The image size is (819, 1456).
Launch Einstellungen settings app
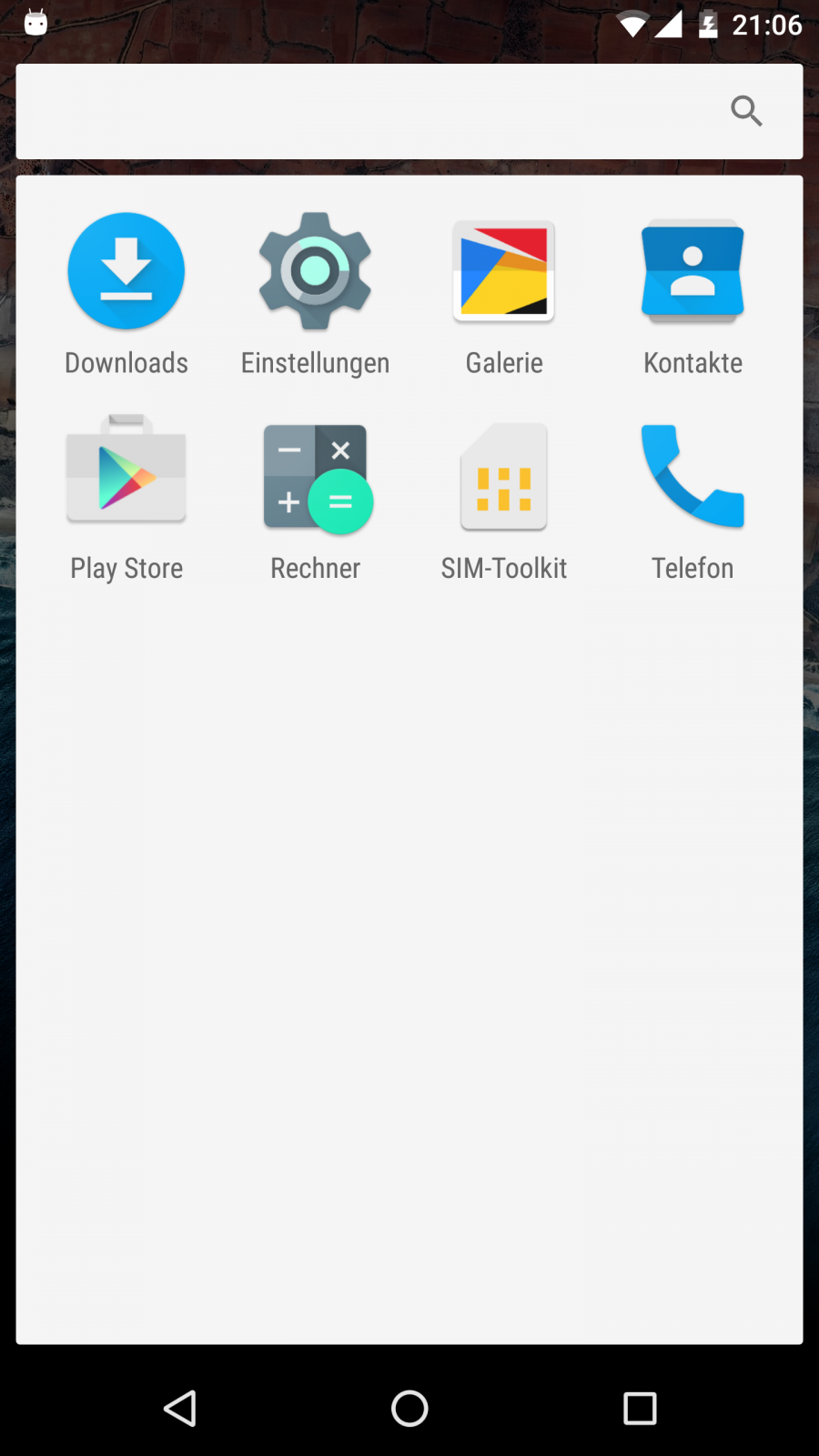click(x=315, y=272)
